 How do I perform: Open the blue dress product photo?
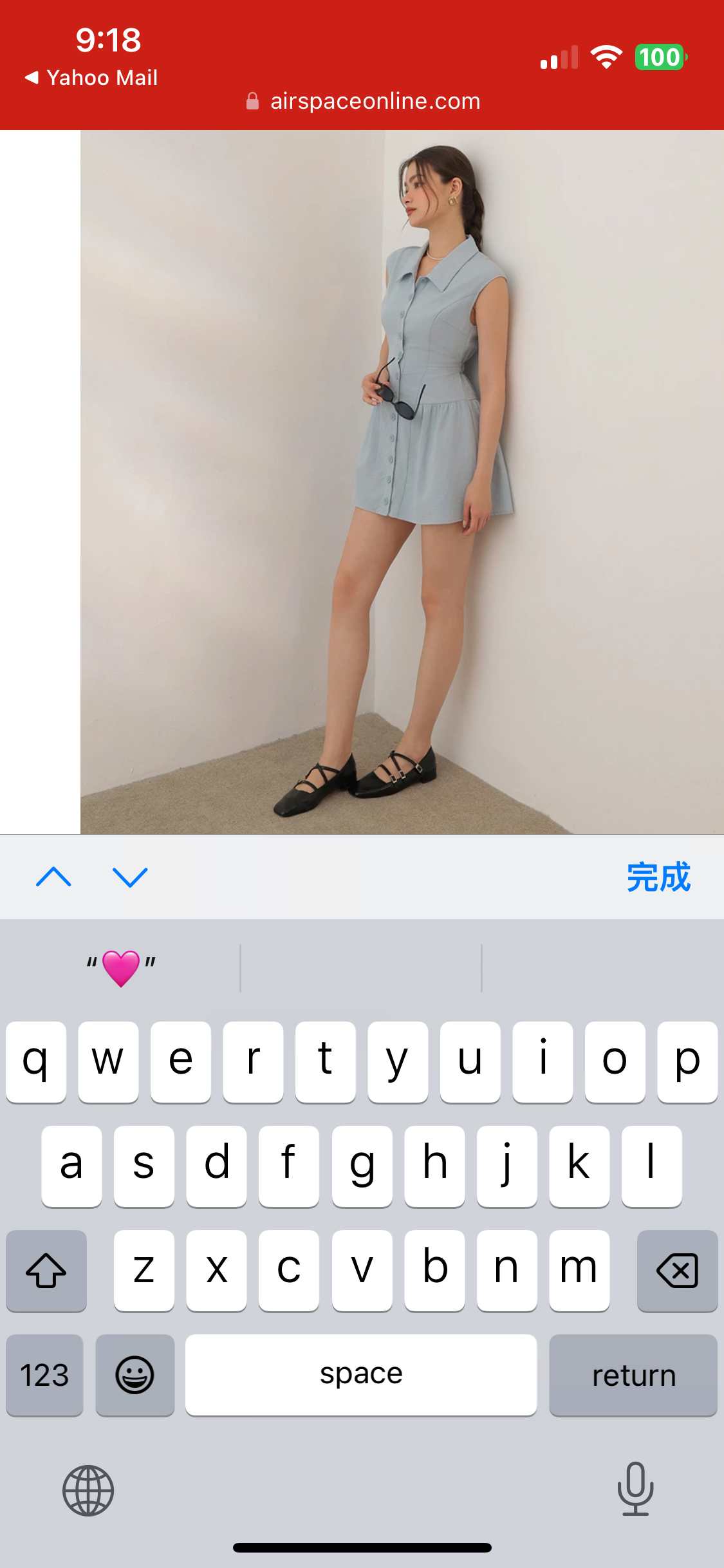tap(402, 481)
